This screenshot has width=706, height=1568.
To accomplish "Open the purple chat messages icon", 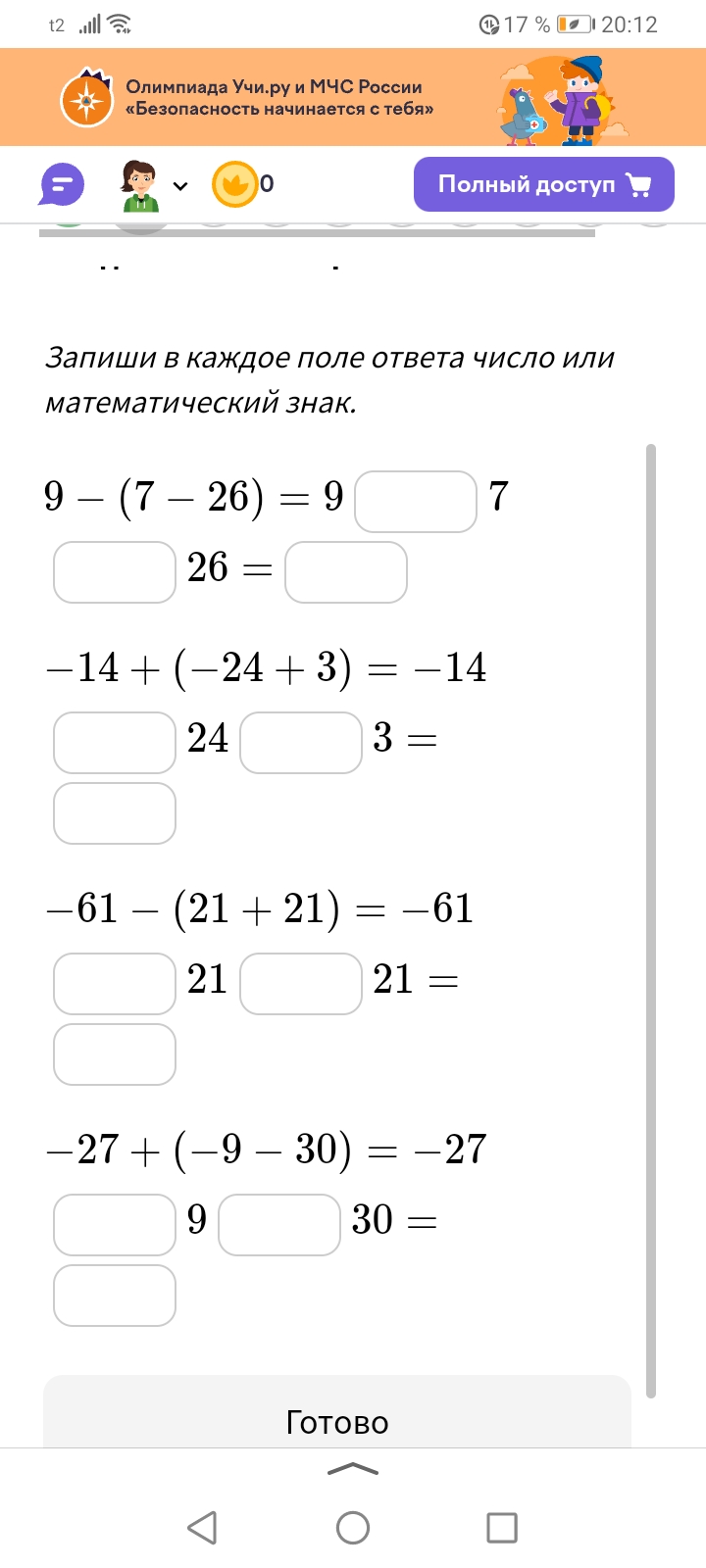I will pyautogui.click(x=62, y=184).
